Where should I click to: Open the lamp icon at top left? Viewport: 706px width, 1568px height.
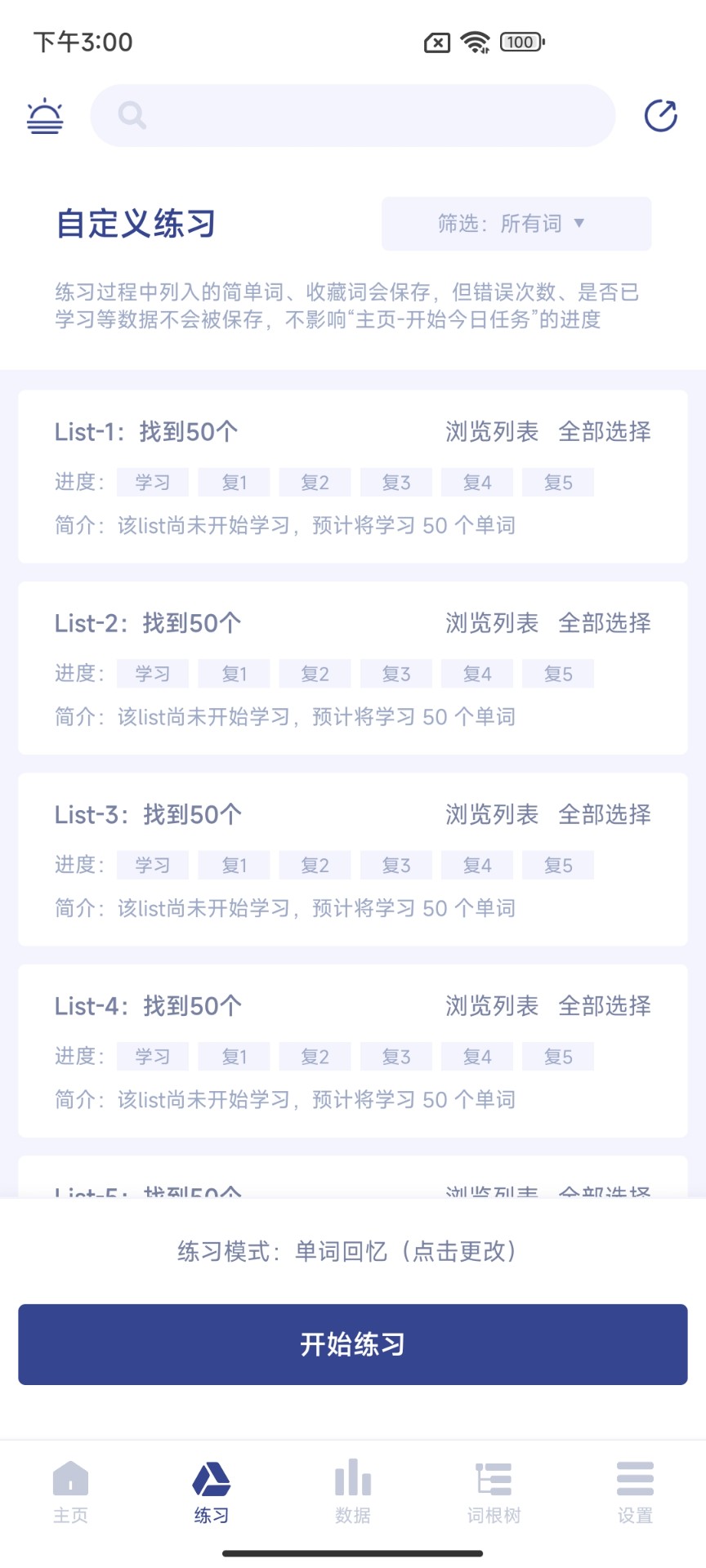point(45,115)
